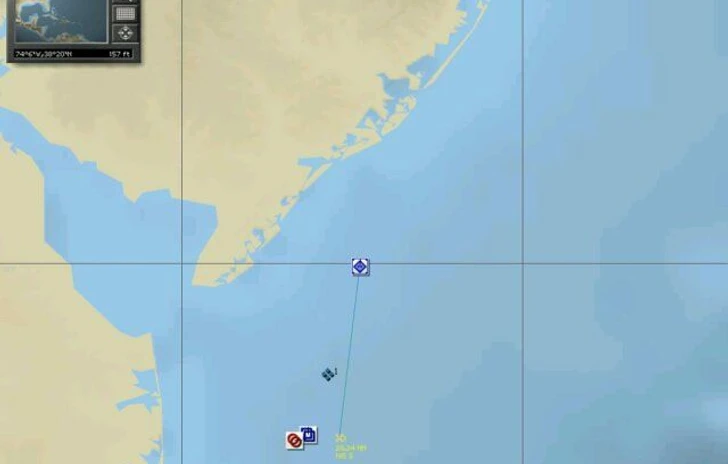Select the blue square unit marker
Image resolution: width=728 pixels, height=464 pixels.
coord(309,434)
